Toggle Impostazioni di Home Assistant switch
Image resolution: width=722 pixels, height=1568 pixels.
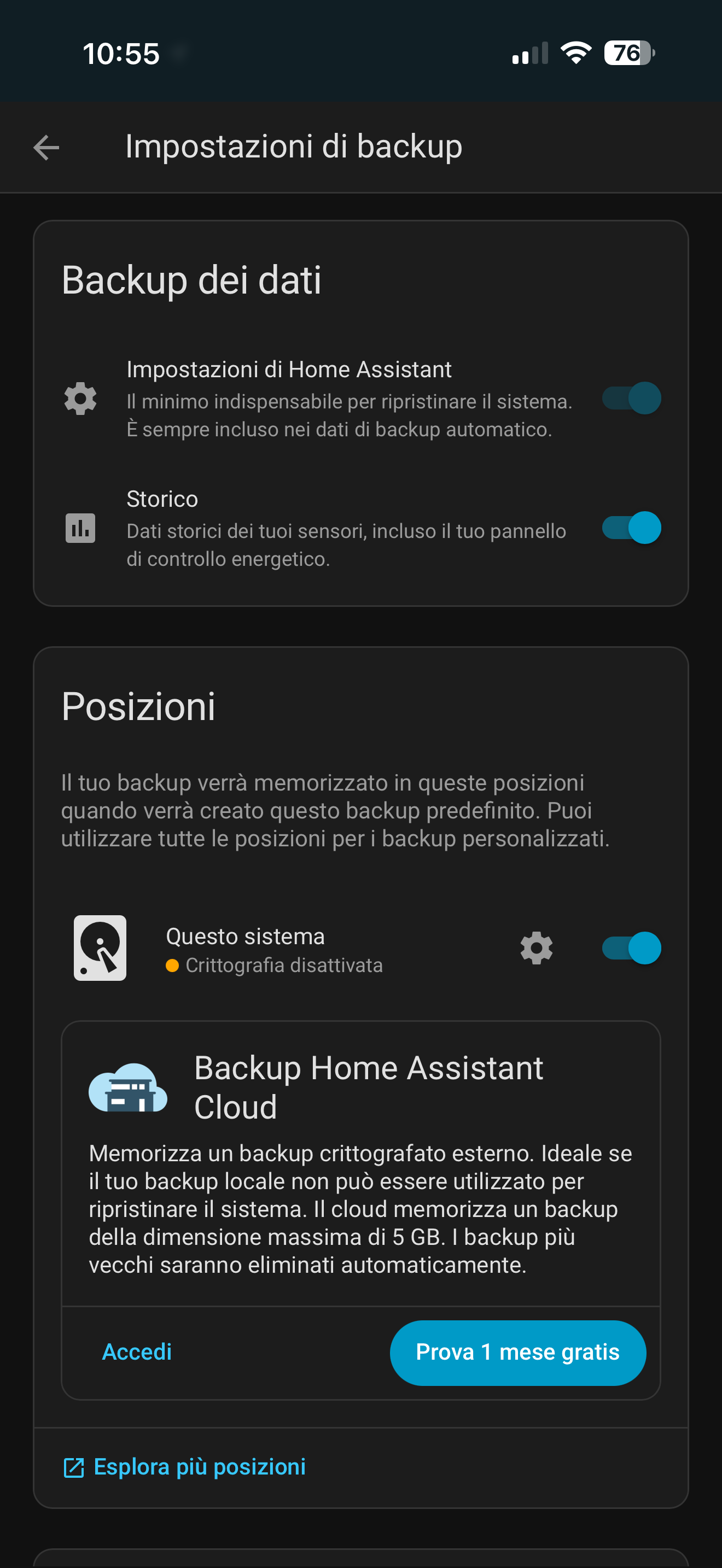[631, 399]
